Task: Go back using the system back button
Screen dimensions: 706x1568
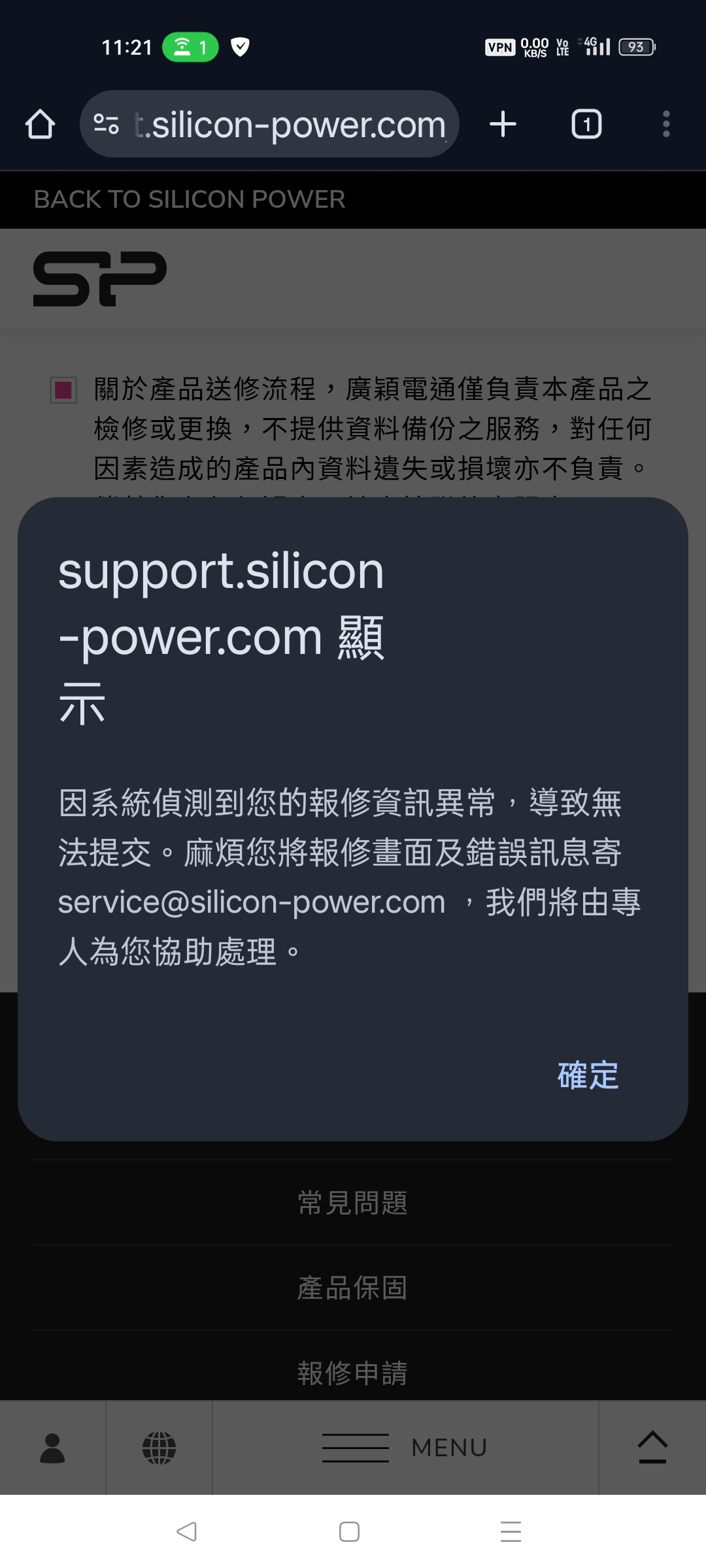Action: click(x=187, y=1531)
